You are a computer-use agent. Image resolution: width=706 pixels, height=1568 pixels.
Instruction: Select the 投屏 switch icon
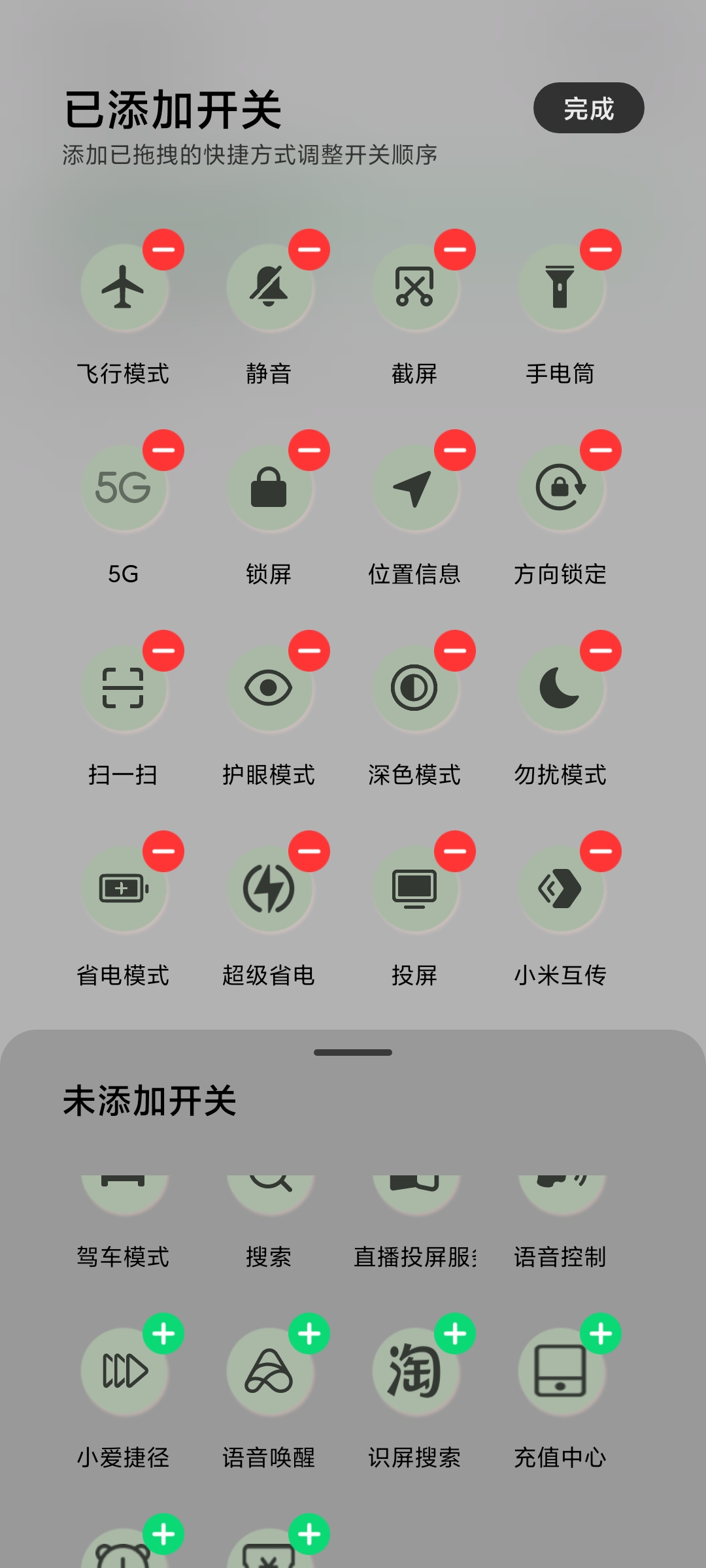pos(414,889)
